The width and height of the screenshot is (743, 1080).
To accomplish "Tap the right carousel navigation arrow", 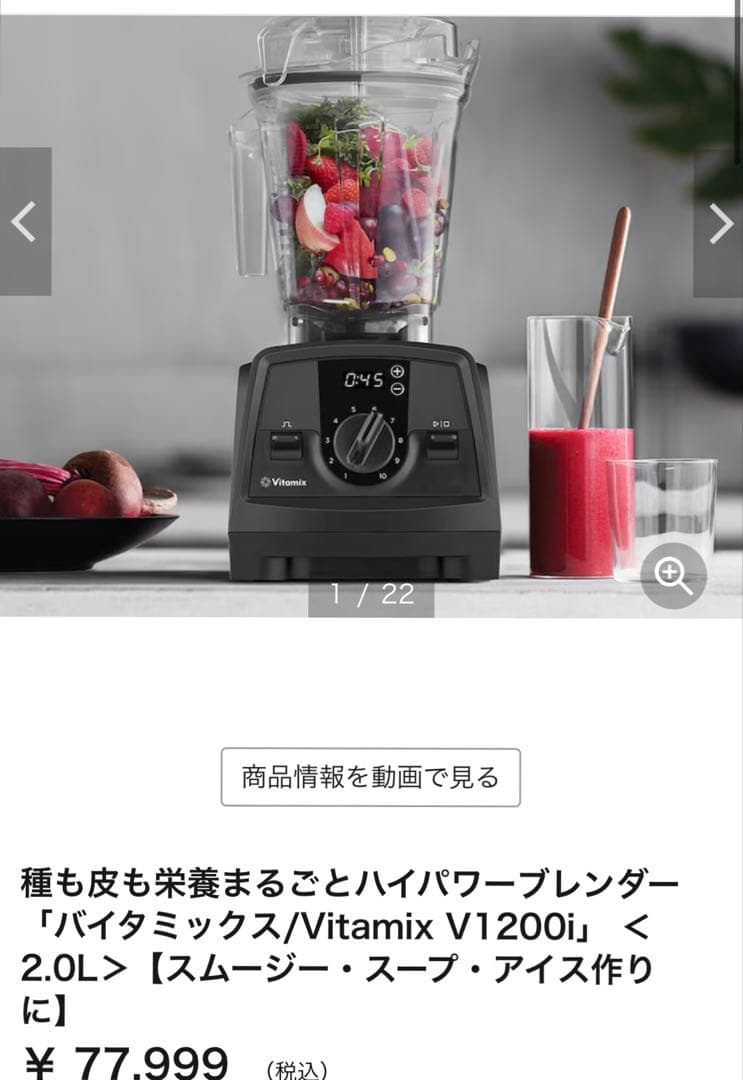I will click(721, 220).
